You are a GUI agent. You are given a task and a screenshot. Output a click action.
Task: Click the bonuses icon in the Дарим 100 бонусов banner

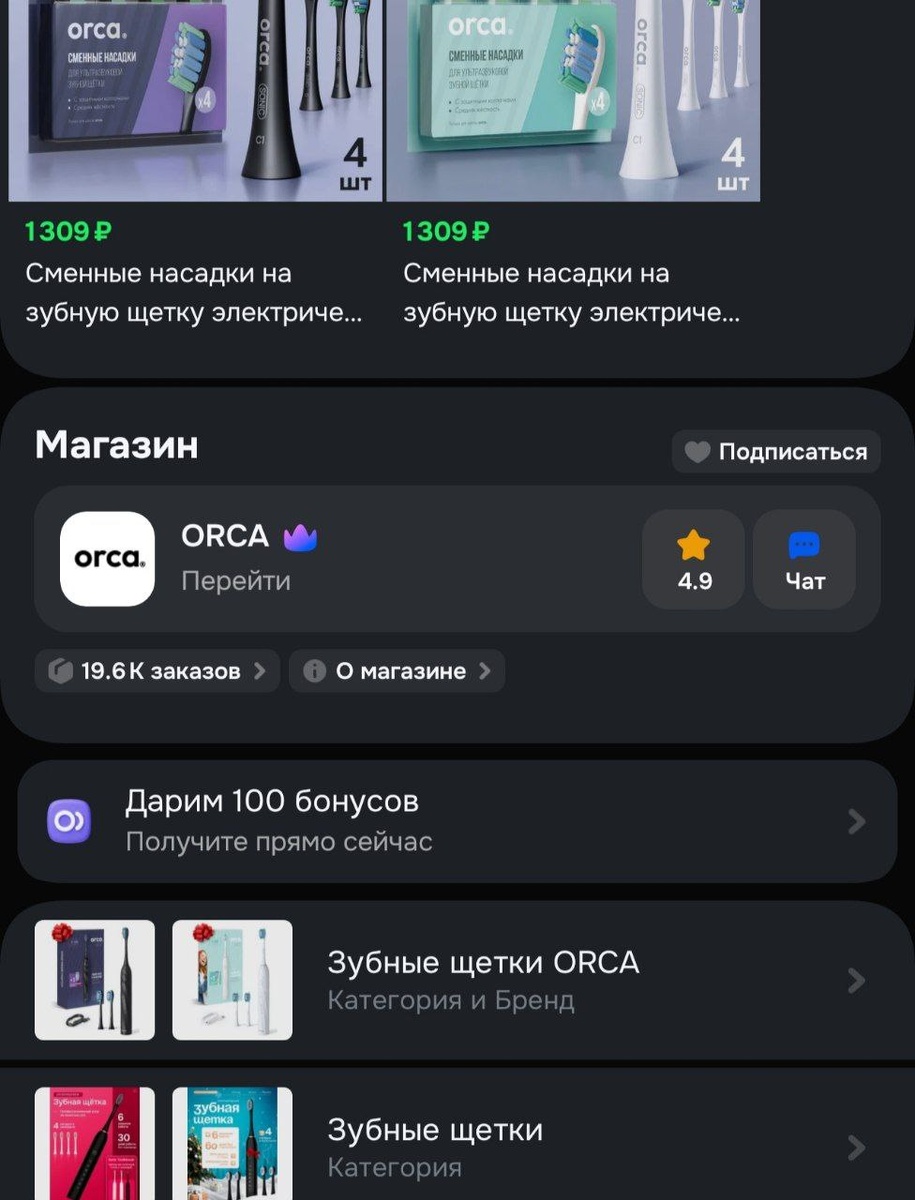69,820
